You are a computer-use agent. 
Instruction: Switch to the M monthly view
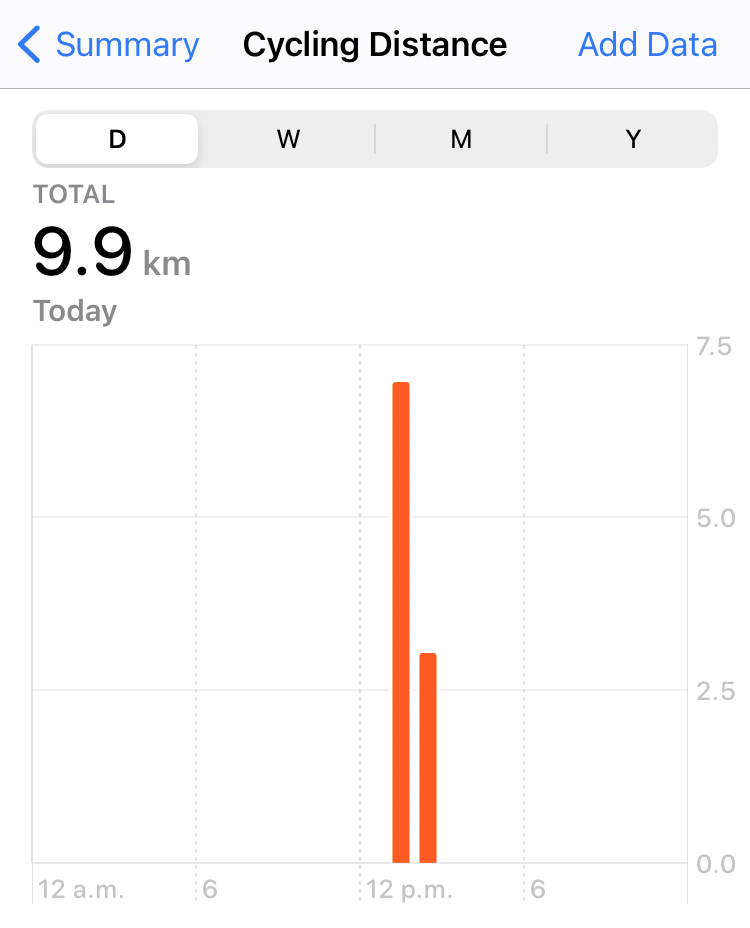coord(461,139)
